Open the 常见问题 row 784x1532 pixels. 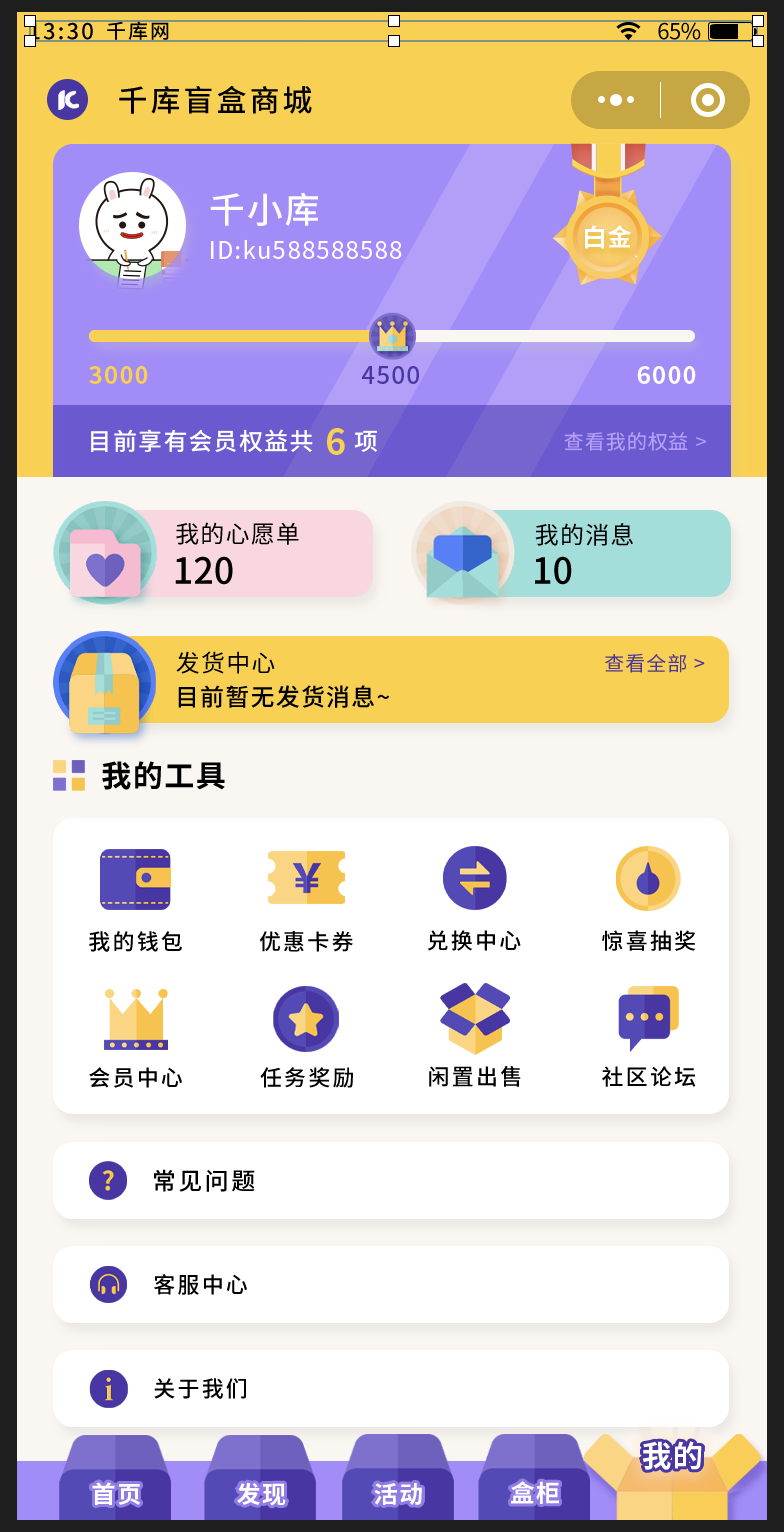pyautogui.click(x=390, y=1181)
